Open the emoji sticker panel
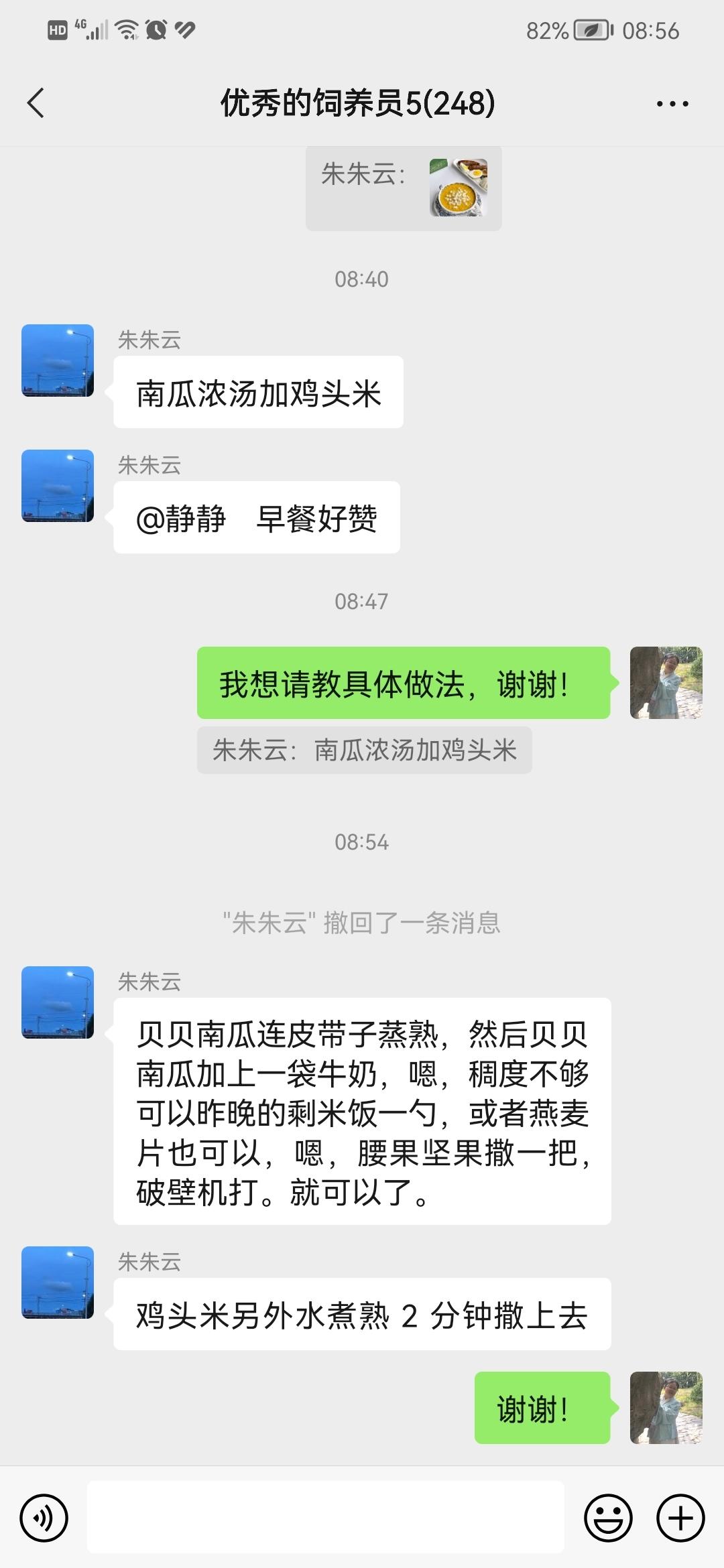724x1568 pixels. tap(608, 1517)
